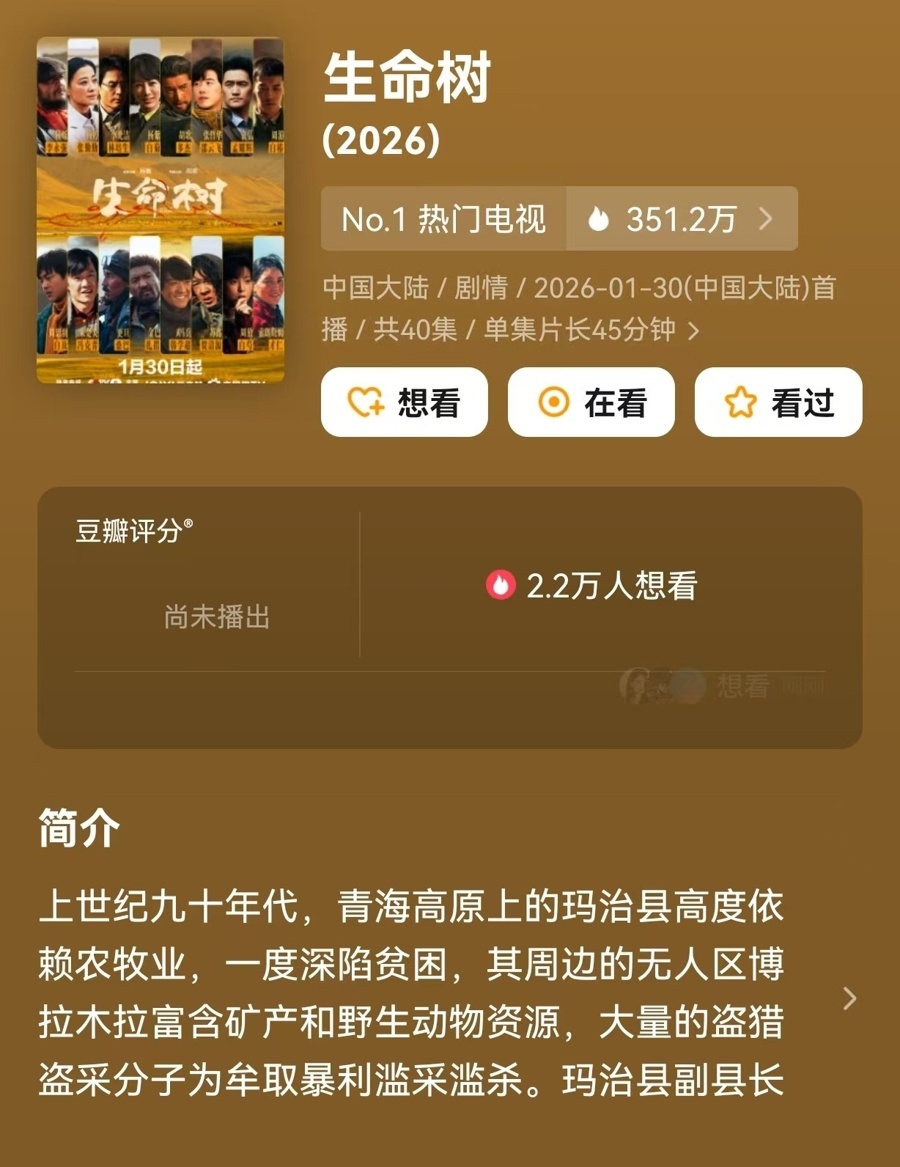Click the heart-plus icon to favorite the show

(x=364, y=402)
